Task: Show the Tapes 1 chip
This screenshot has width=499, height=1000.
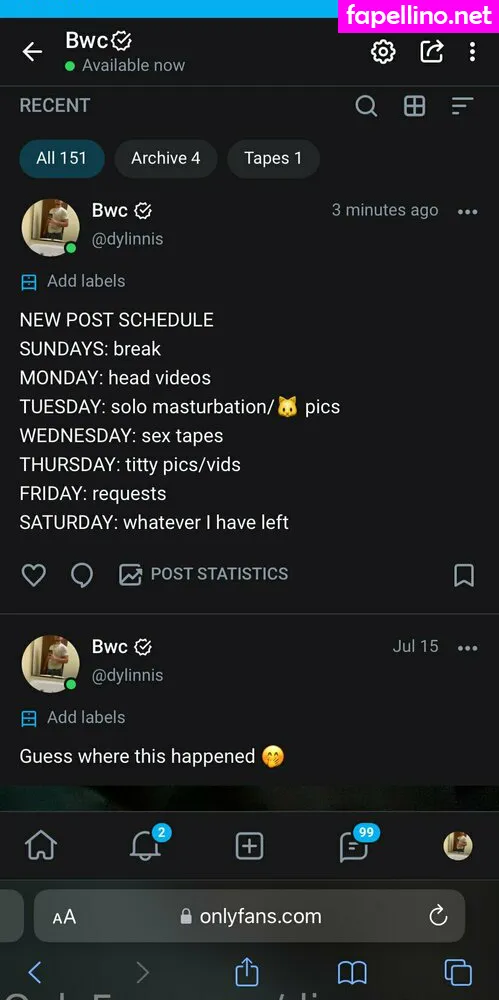Action: tap(273, 158)
